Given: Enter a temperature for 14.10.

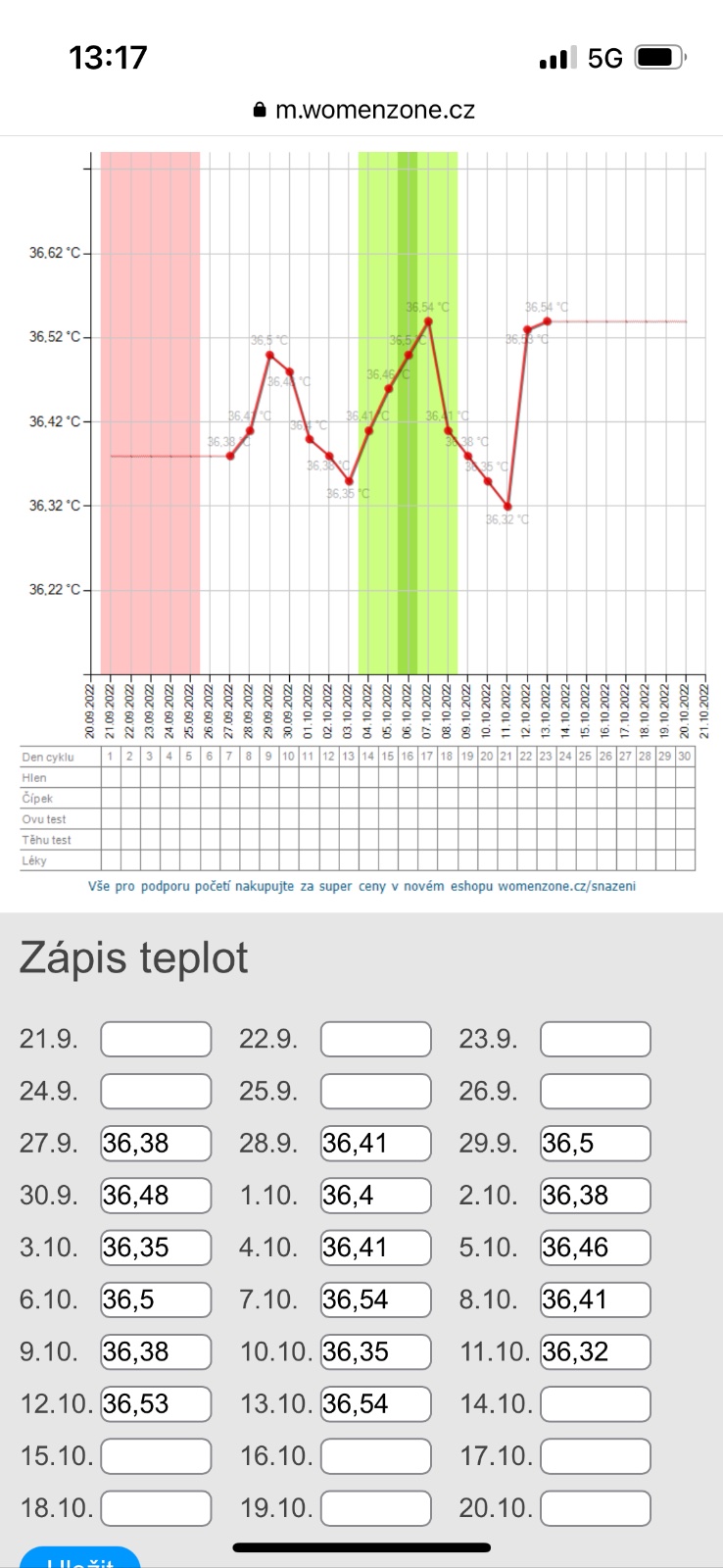Looking at the screenshot, I should (596, 1403).
